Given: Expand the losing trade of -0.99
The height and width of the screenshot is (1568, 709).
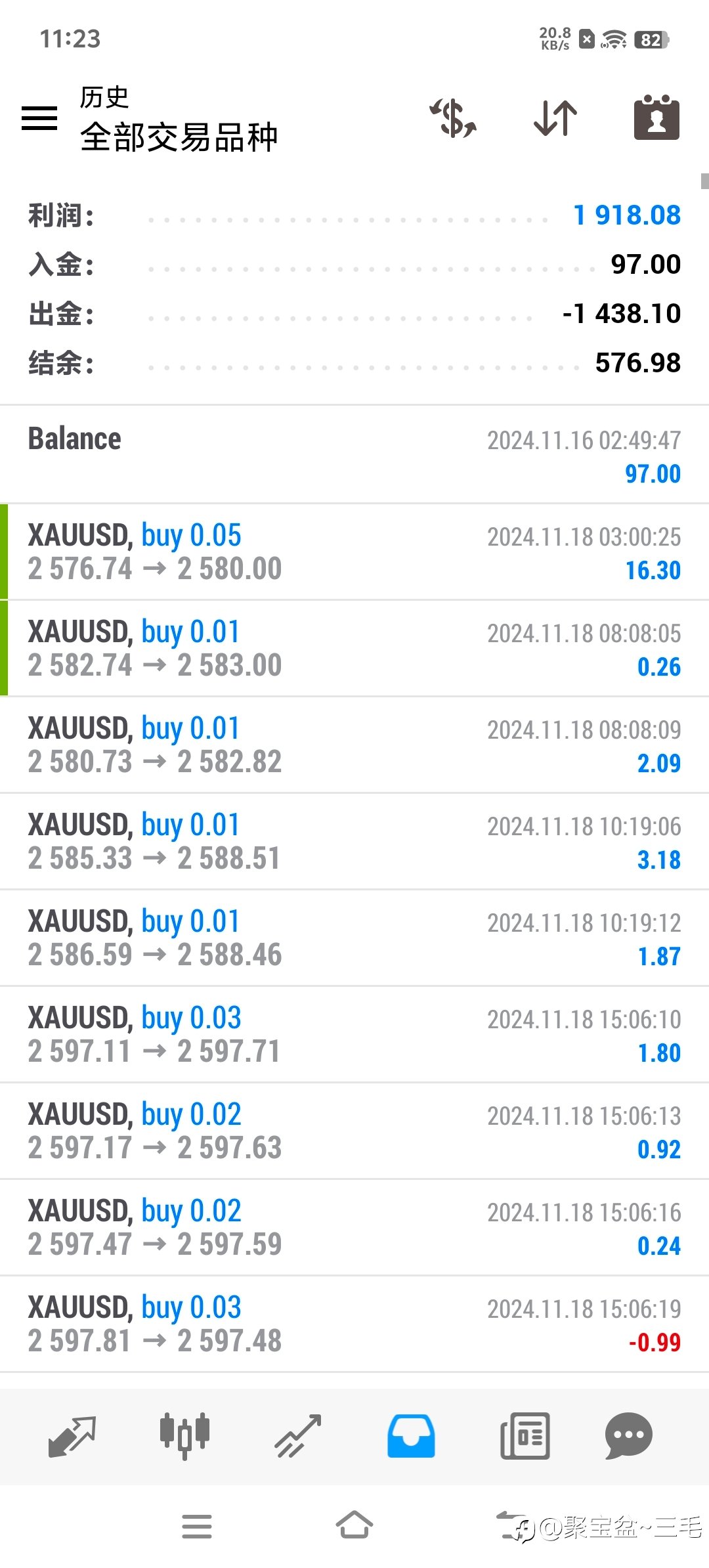Looking at the screenshot, I should pyautogui.click(x=354, y=1324).
